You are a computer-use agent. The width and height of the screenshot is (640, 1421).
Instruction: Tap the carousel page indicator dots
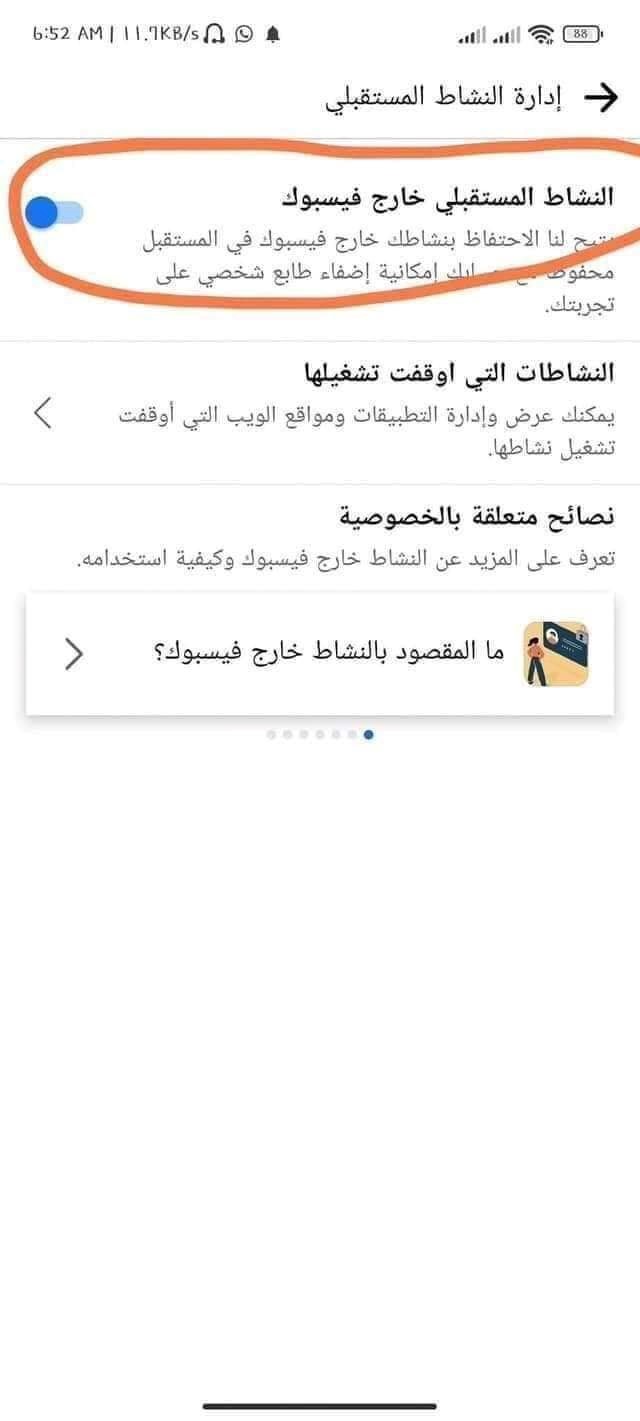point(320,734)
